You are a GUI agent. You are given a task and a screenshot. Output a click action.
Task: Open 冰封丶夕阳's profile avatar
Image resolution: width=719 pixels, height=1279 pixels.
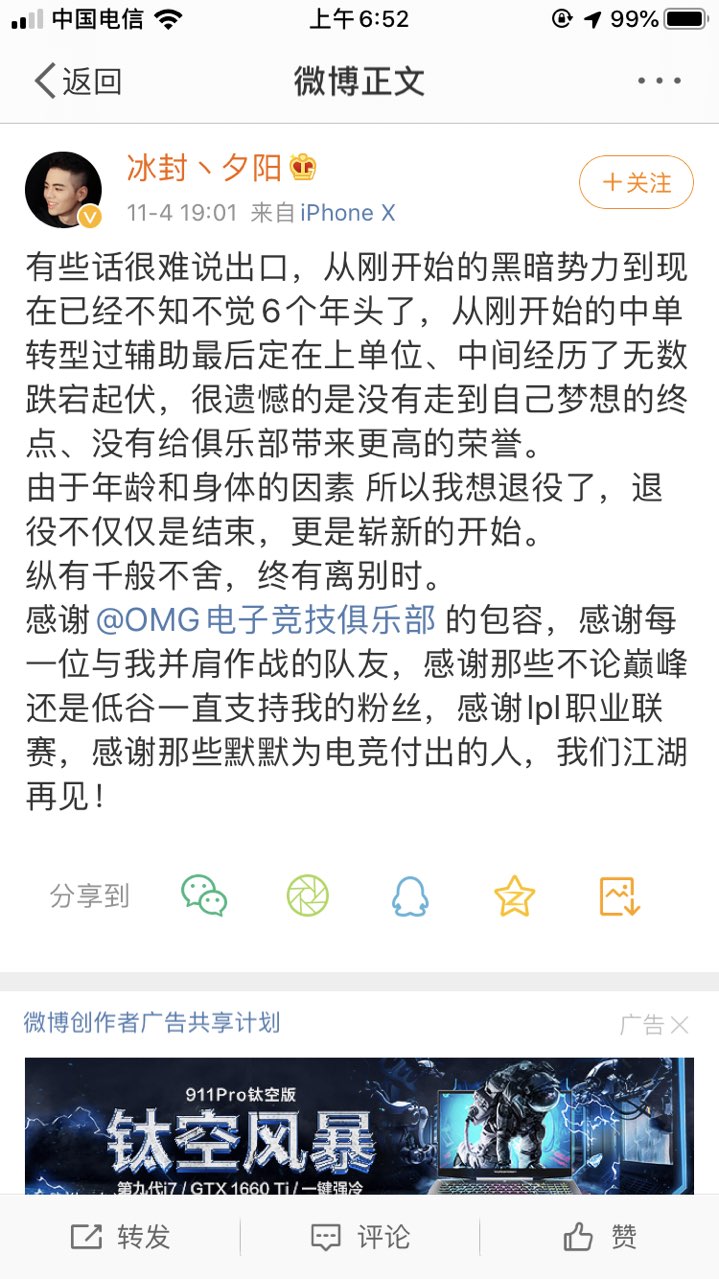coord(63,190)
